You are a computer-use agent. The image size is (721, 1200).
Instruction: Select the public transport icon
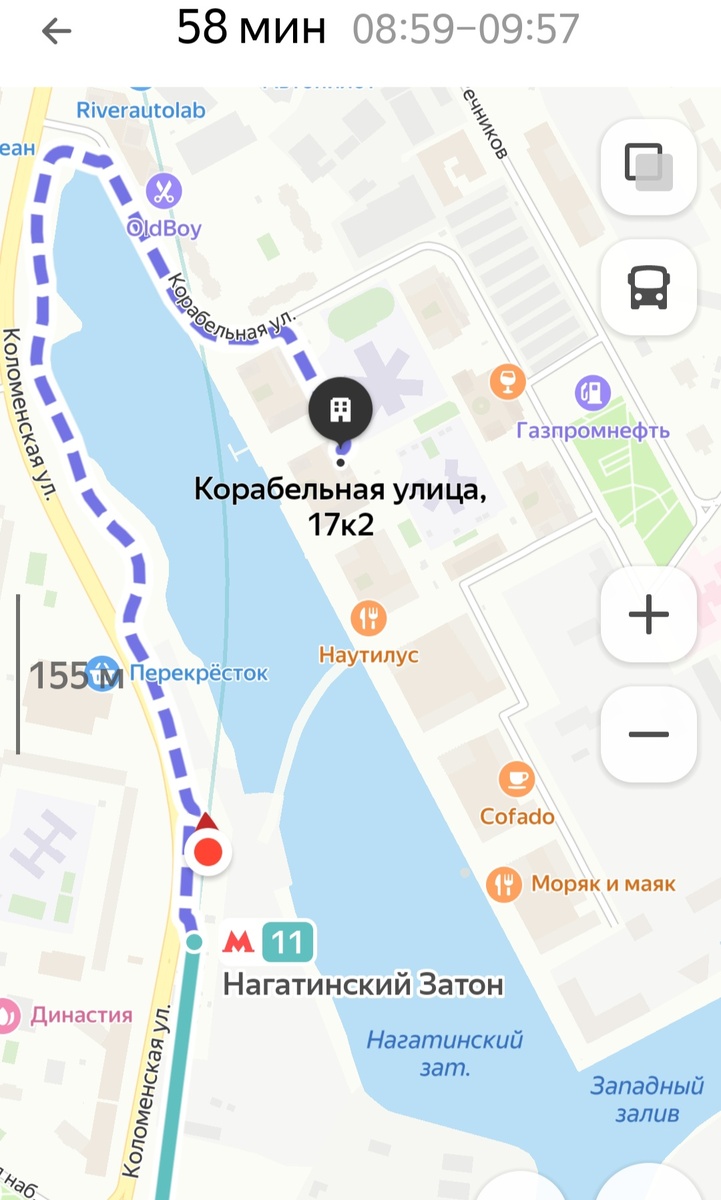(x=647, y=288)
